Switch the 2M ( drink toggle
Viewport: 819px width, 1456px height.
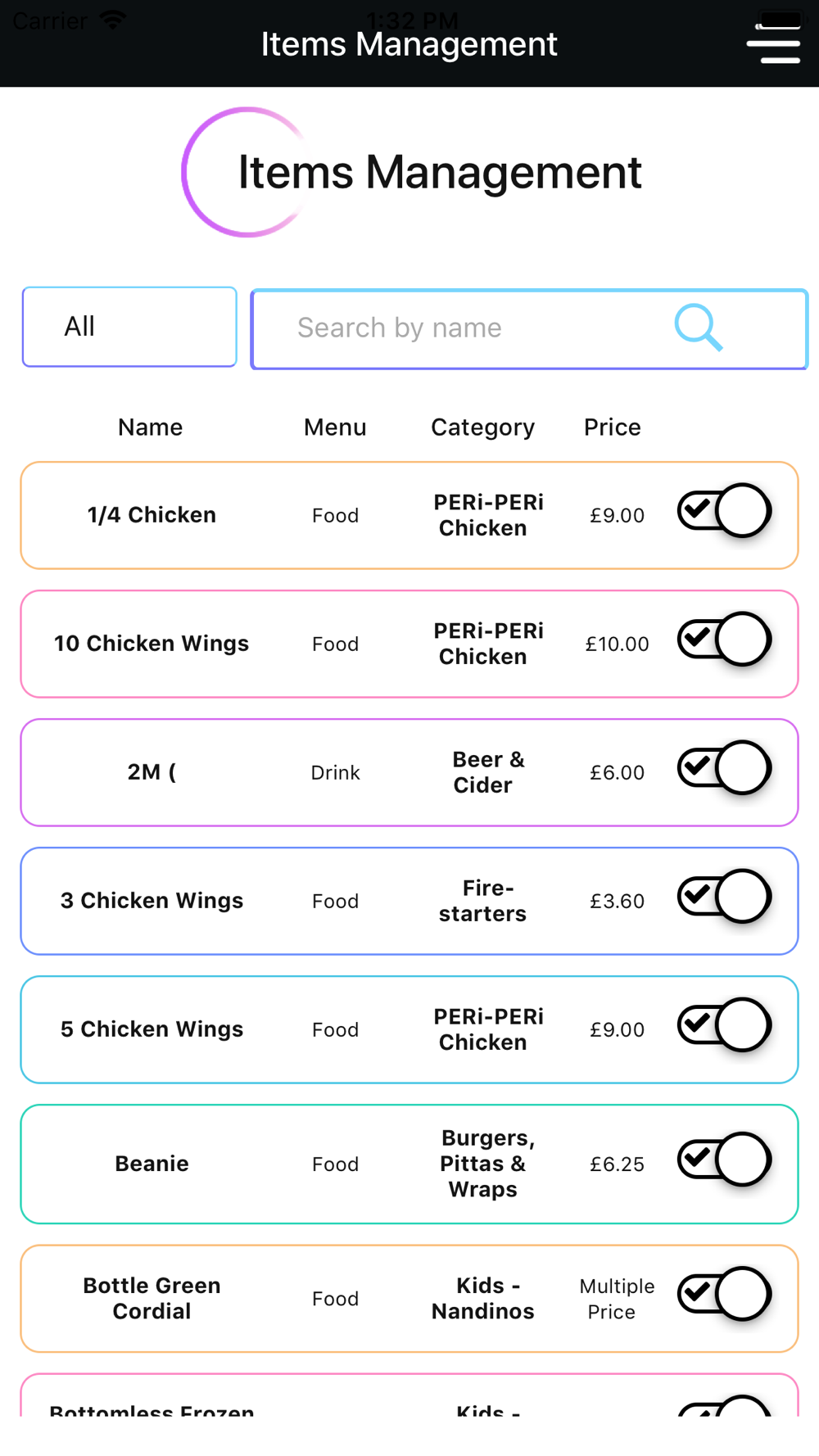point(724,767)
